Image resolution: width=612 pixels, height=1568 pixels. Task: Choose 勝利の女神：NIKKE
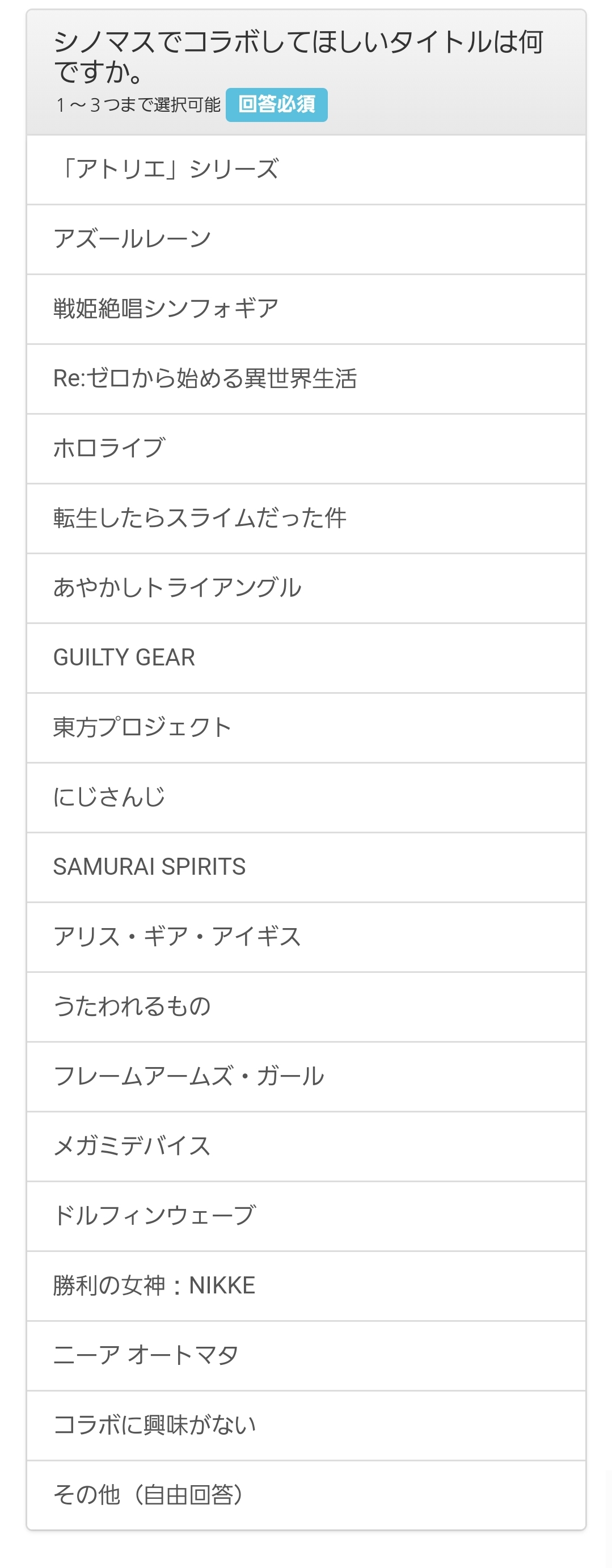[x=305, y=1285]
